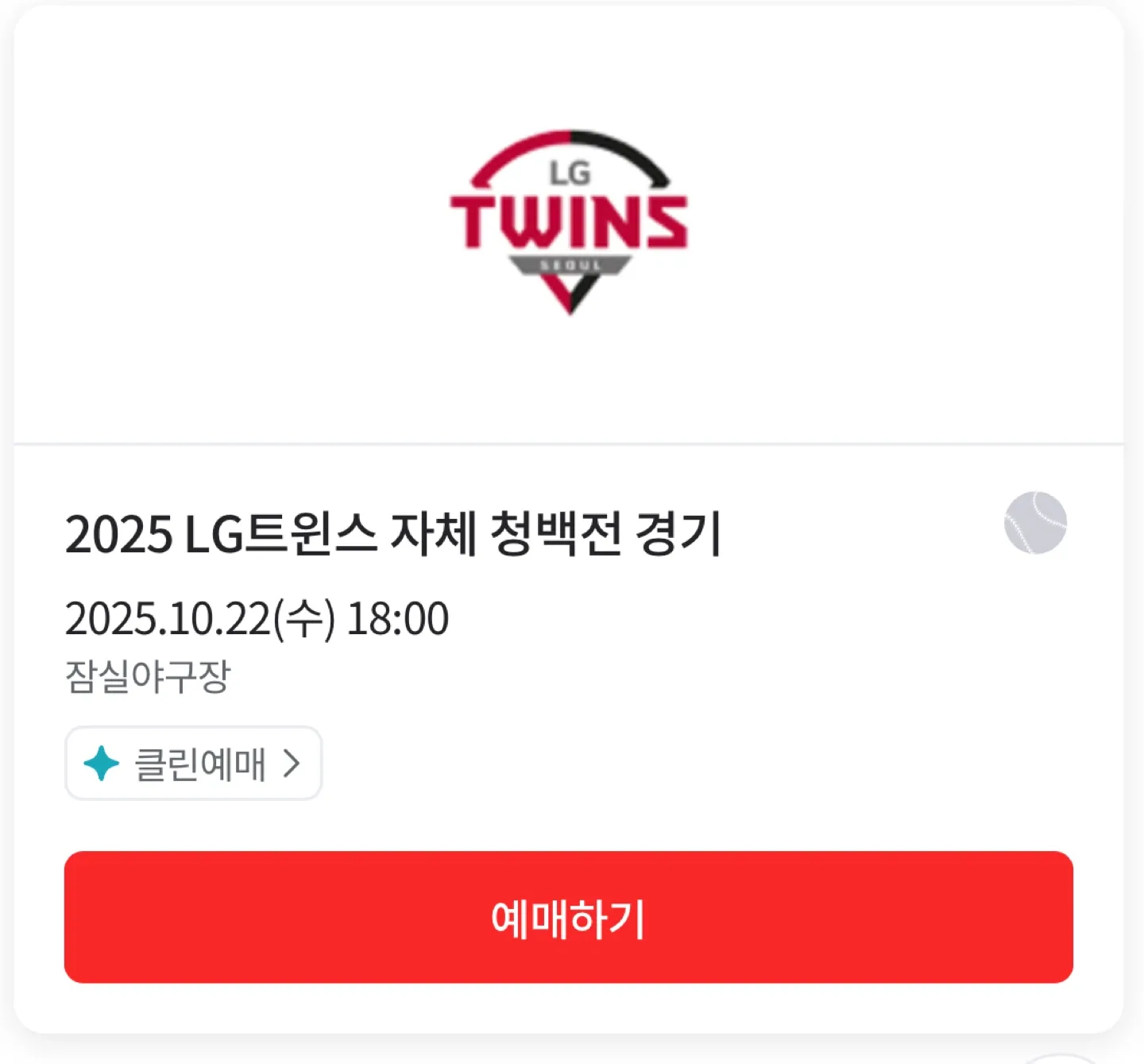Tap the red 예매하기 booking button
The width and height of the screenshot is (1144, 1064).
coord(568,917)
